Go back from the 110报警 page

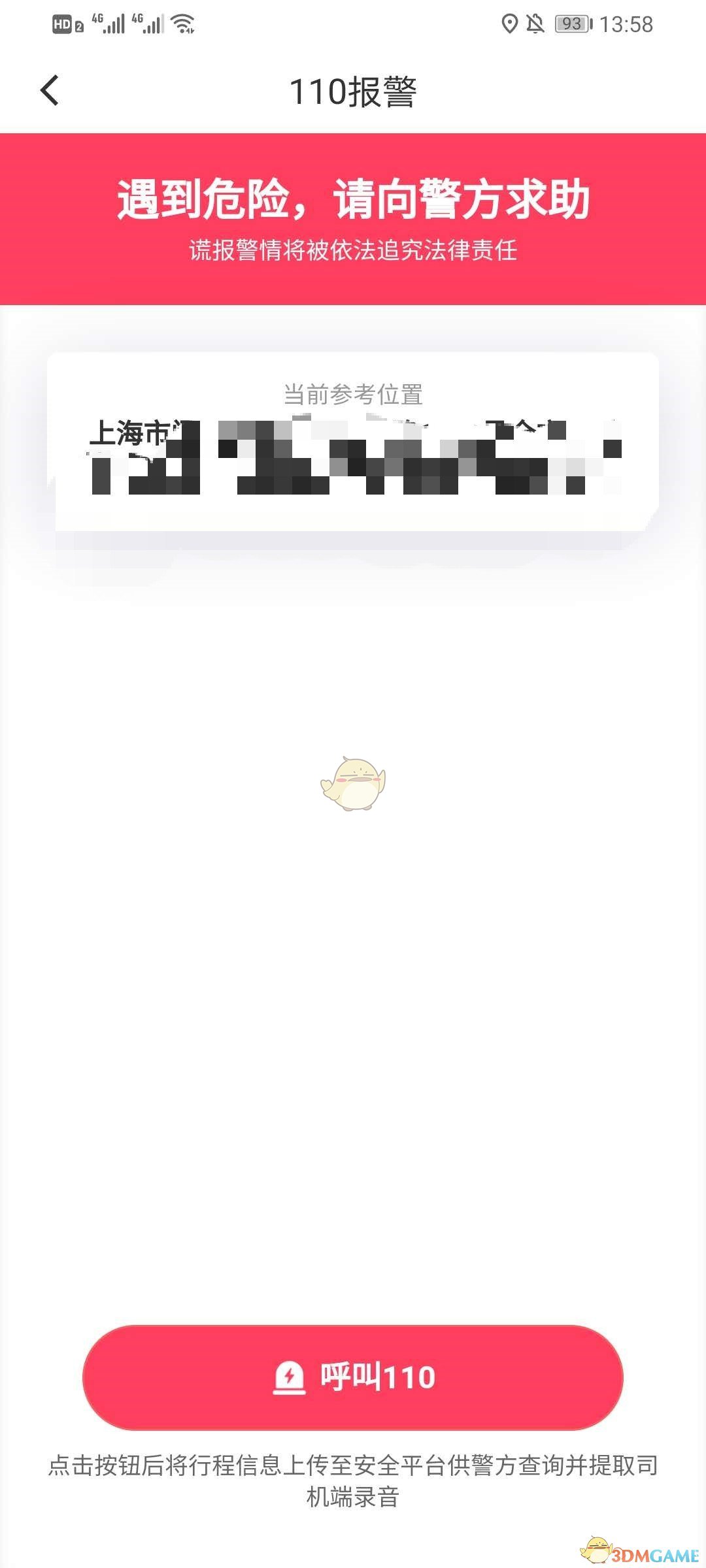pyautogui.click(x=50, y=90)
